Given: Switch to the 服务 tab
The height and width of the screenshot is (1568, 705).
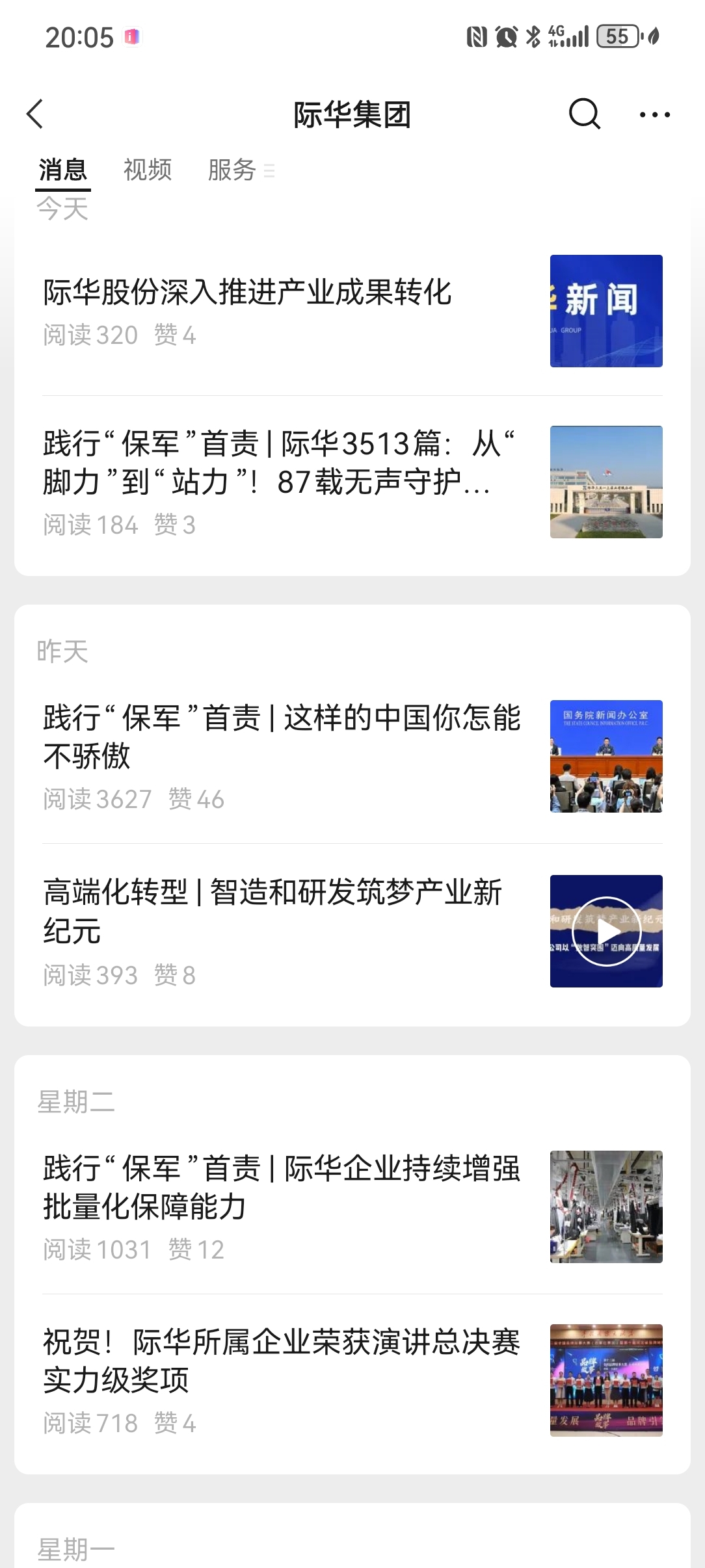Looking at the screenshot, I should click(241, 170).
